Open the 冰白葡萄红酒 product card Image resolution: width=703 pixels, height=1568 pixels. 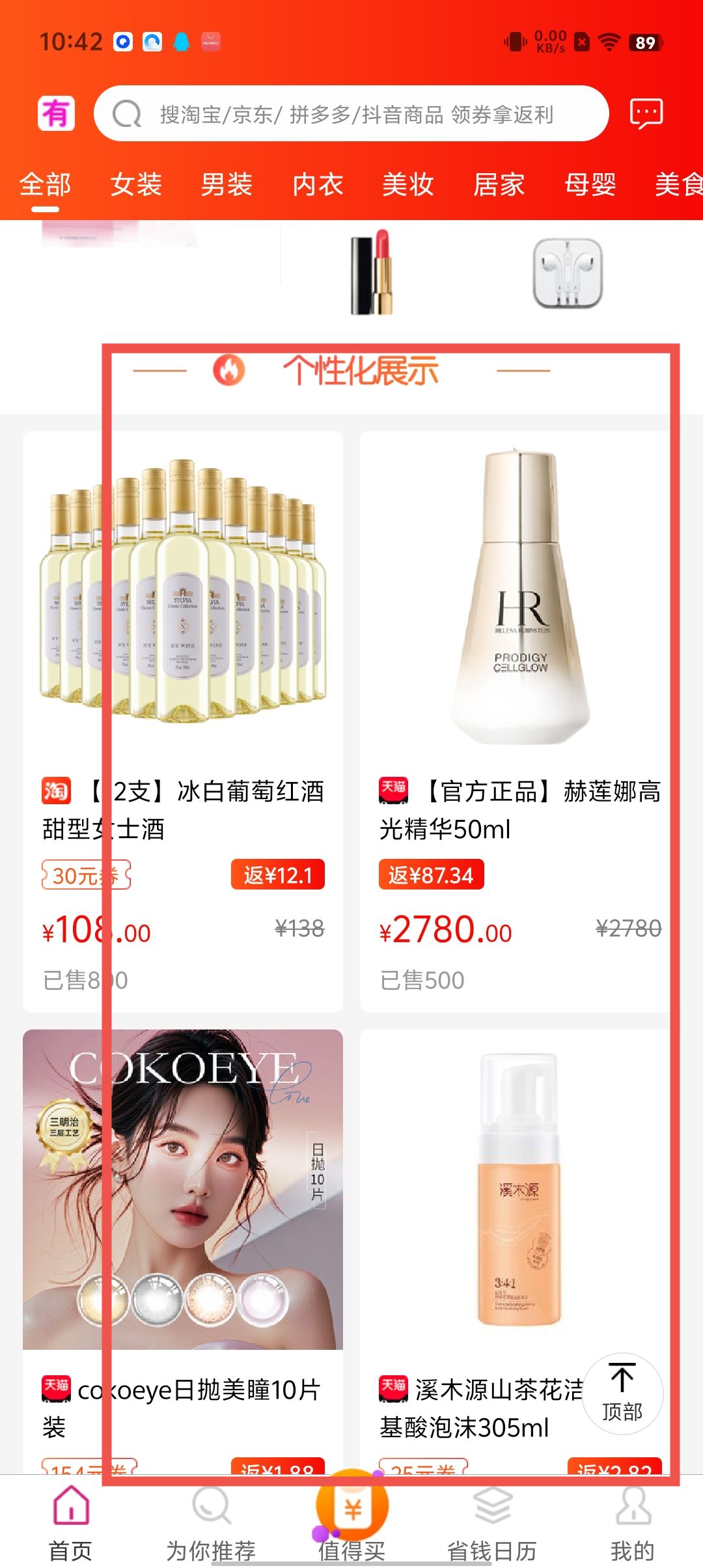(x=183, y=716)
